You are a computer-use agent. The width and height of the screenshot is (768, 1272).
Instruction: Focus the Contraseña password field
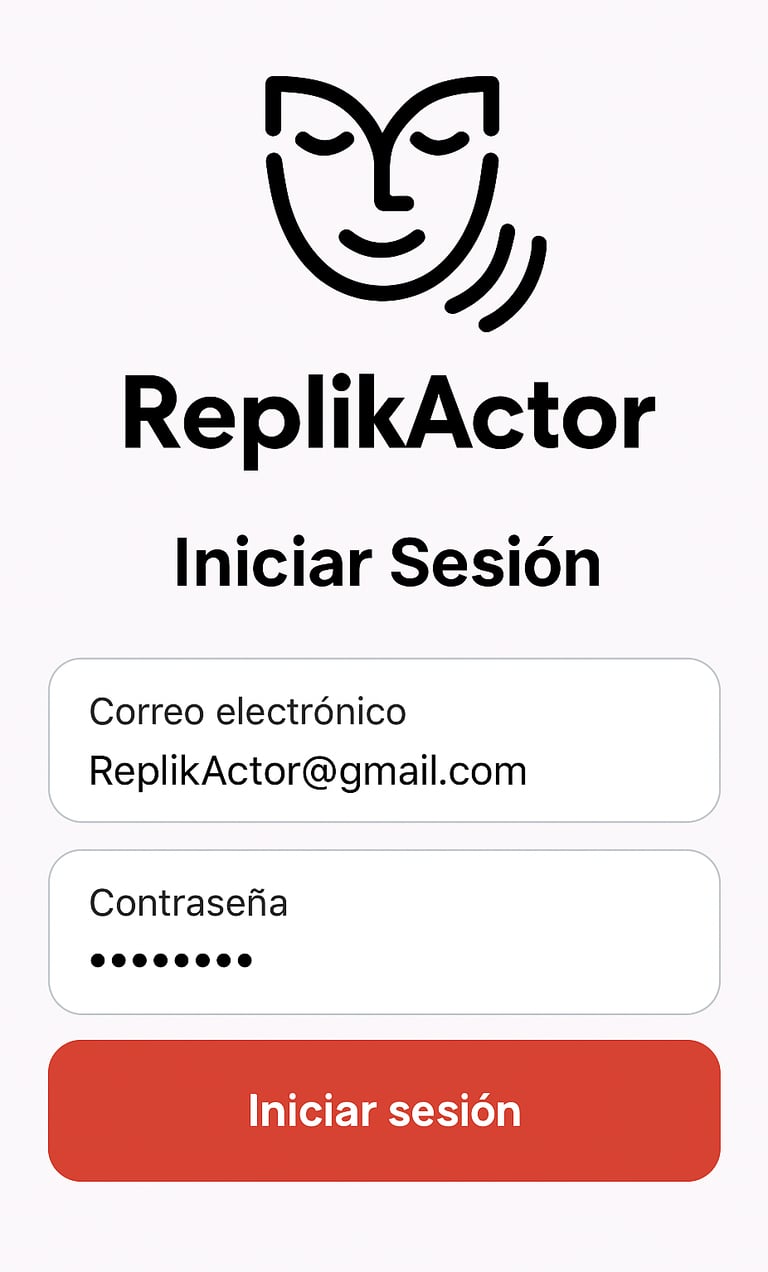pos(384,932)
